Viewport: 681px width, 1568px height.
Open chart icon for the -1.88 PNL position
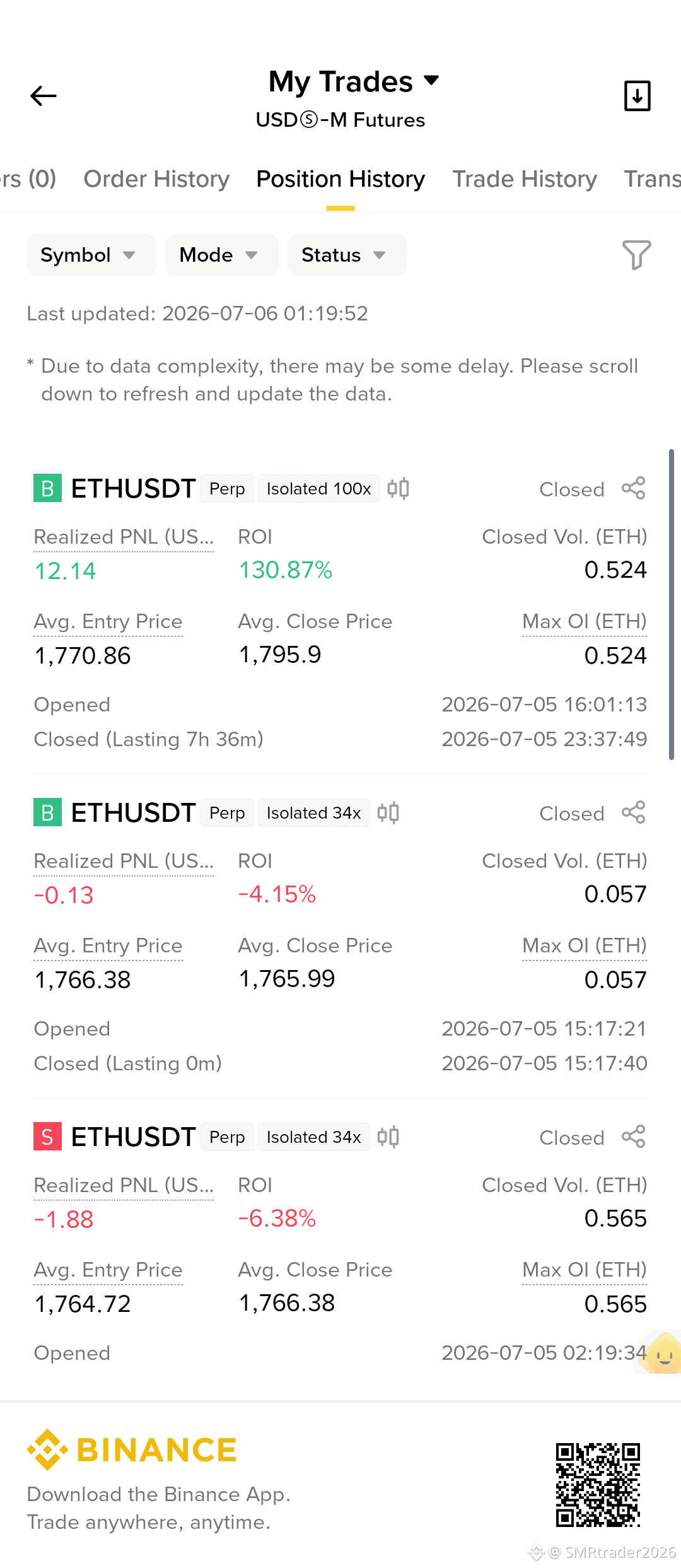click(388, 1137)
